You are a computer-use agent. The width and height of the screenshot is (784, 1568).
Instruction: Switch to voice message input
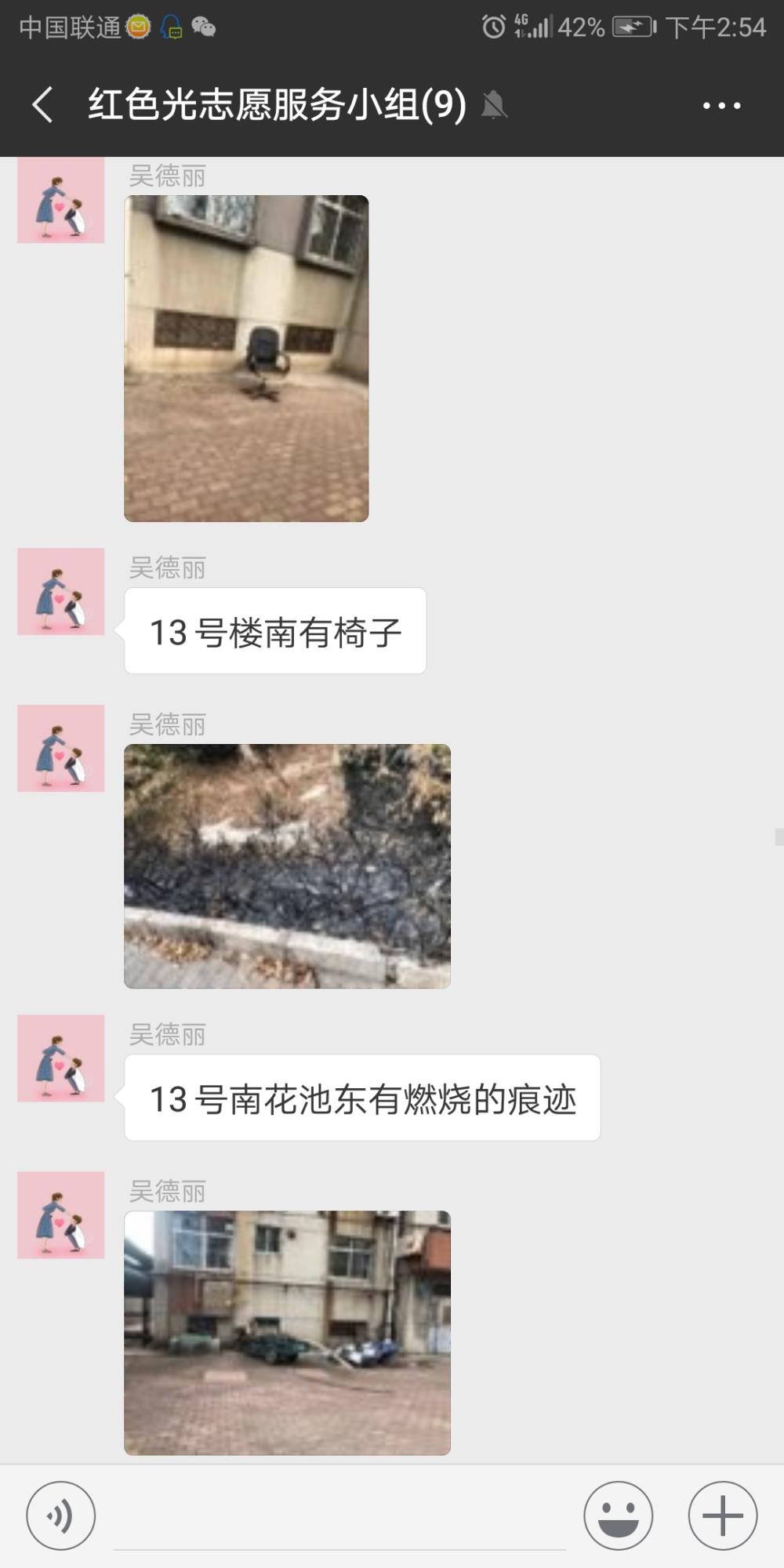(61, 1515)
